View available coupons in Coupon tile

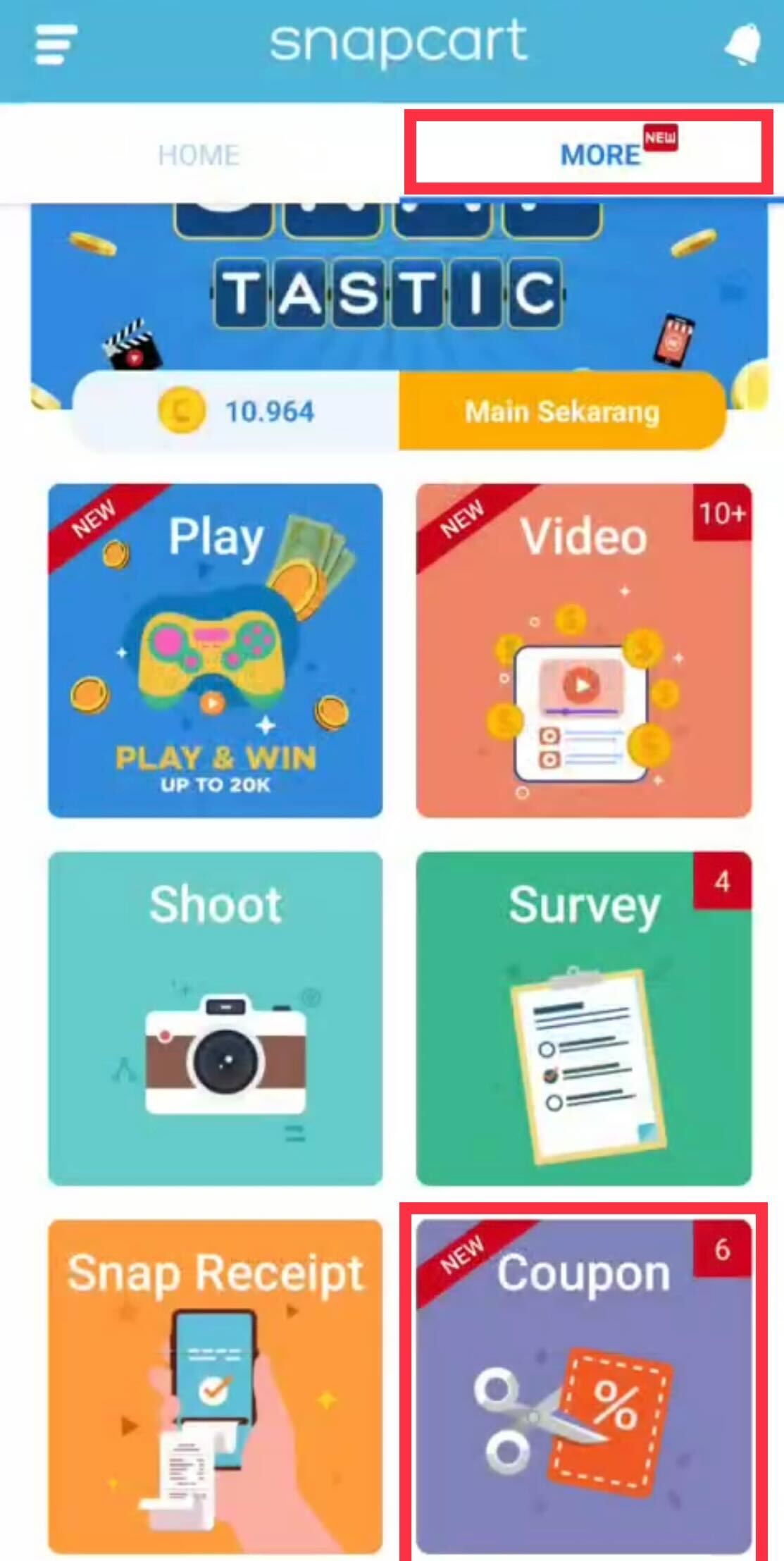pos(583,1385)
